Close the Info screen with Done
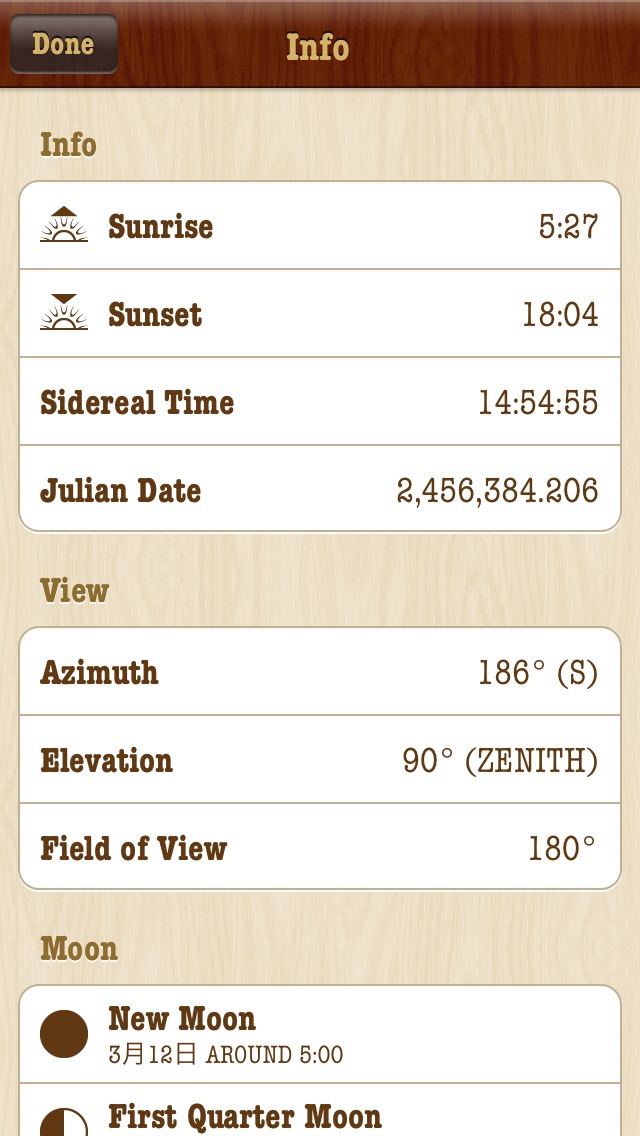The width and height of the screenshot is (640, 1136). pyautogui.click(x=63, y=44)
